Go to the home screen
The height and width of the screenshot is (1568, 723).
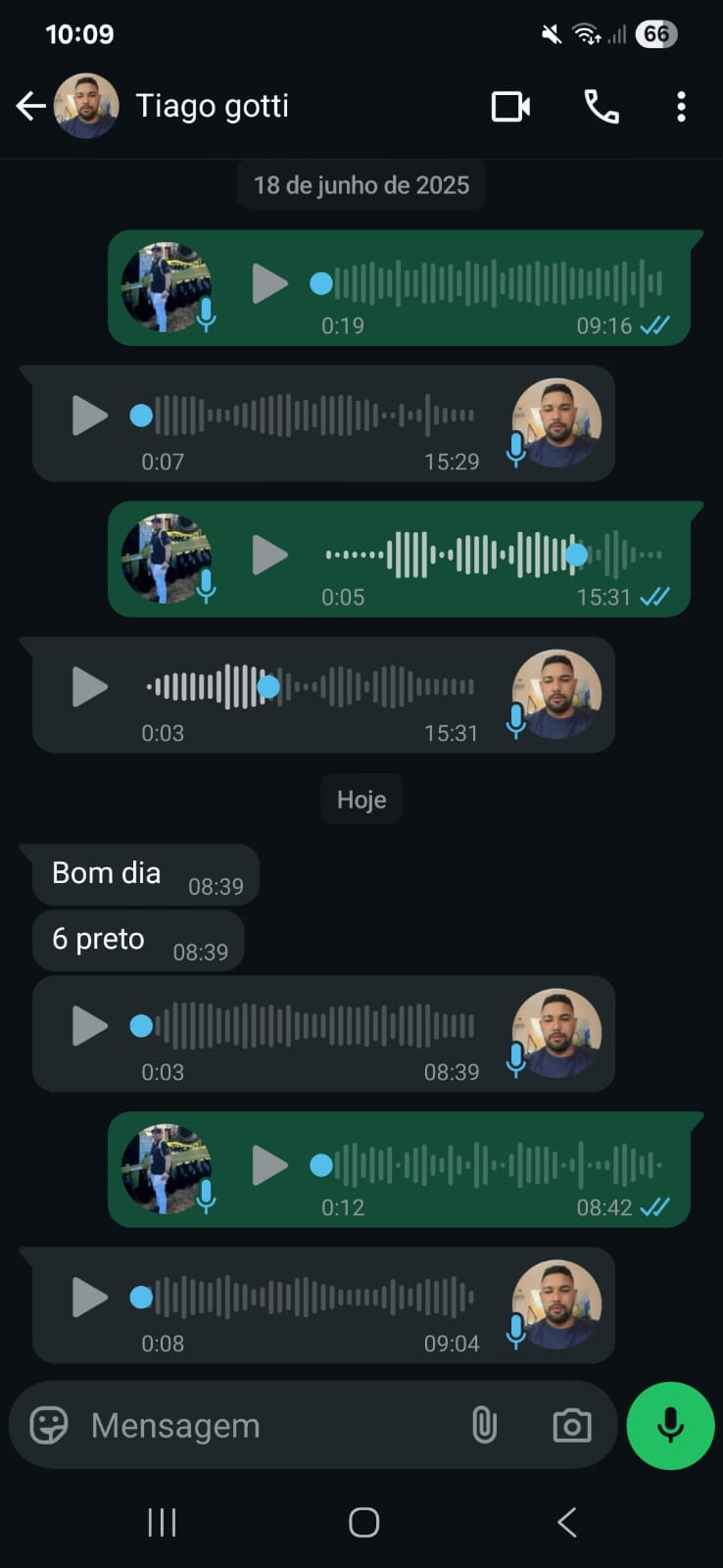pyautogui.click(x=363, y=1522)
